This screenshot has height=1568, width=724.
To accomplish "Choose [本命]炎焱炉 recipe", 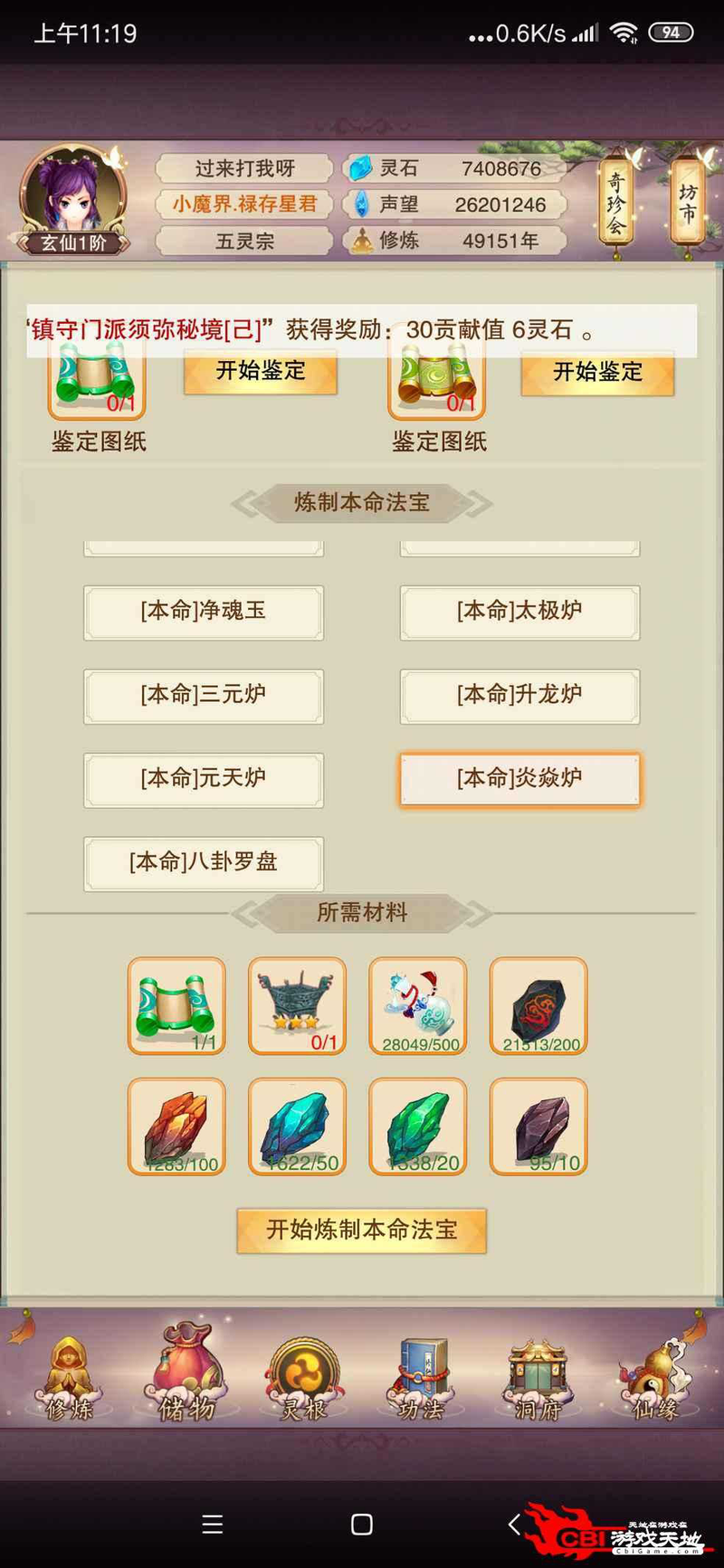I will pyautogui.click(x=519, y=778).
